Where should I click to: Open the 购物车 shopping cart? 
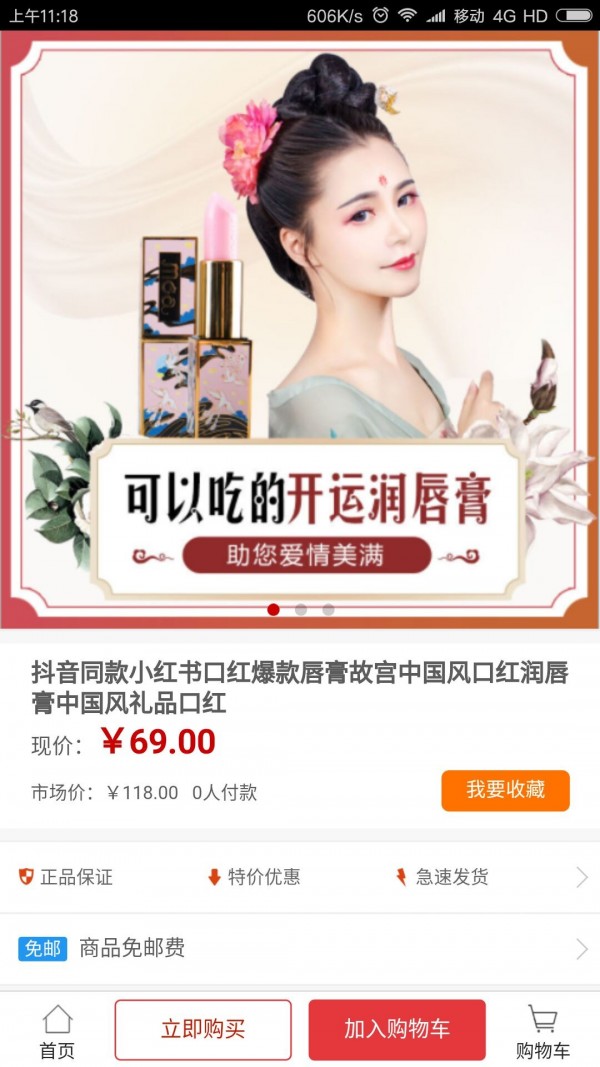[543, 1032]
